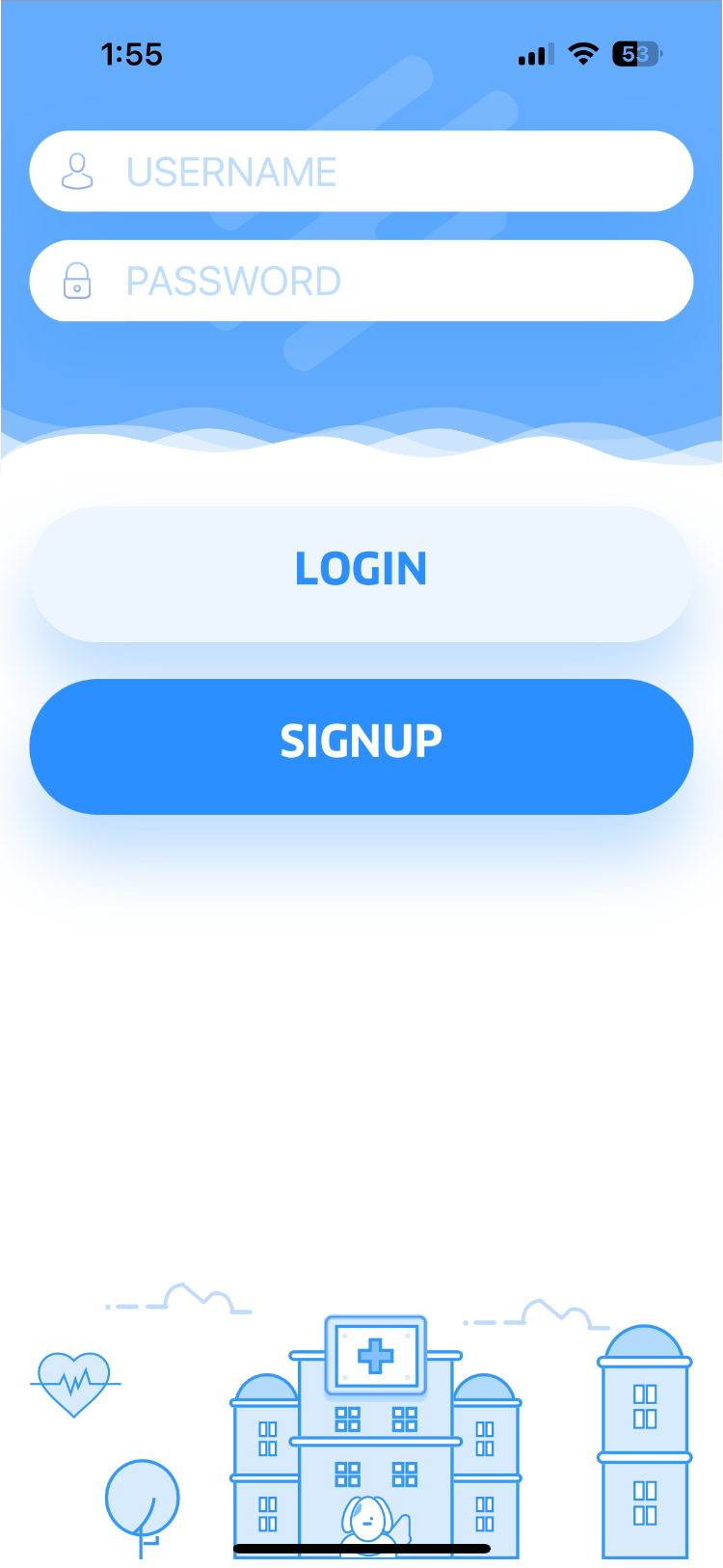
Task: Click the person icon in the username field
Action: [x=75, y=172]
